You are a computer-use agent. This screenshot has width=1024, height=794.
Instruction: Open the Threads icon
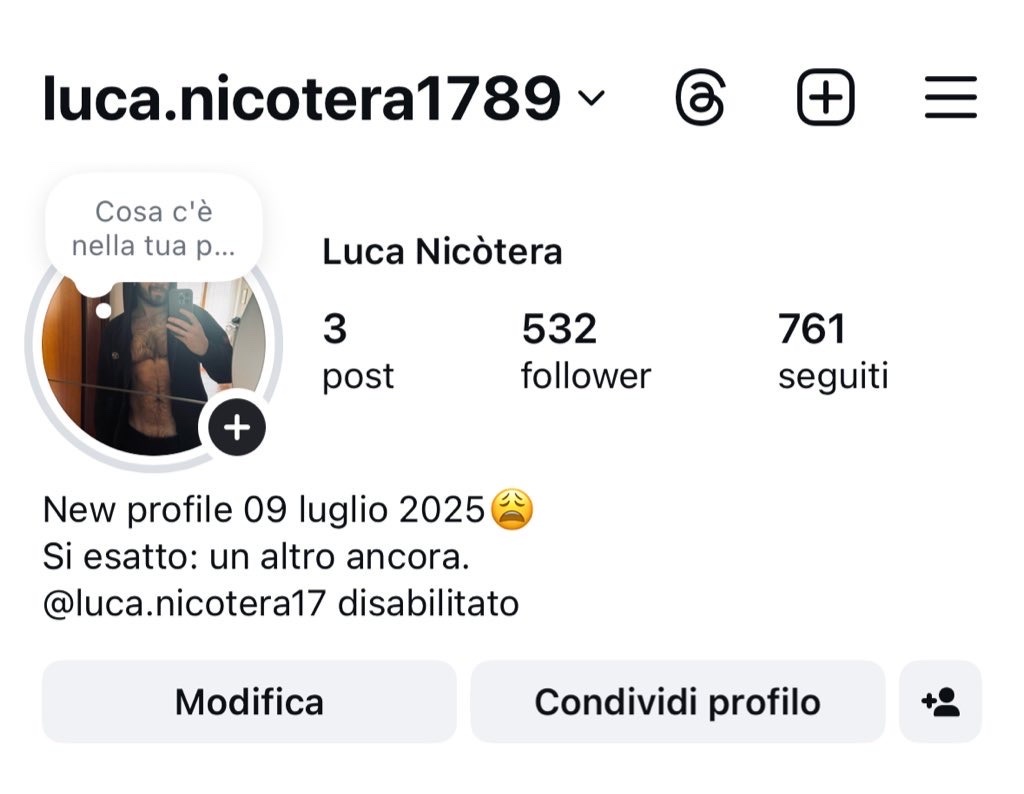(x=700, y=98)
